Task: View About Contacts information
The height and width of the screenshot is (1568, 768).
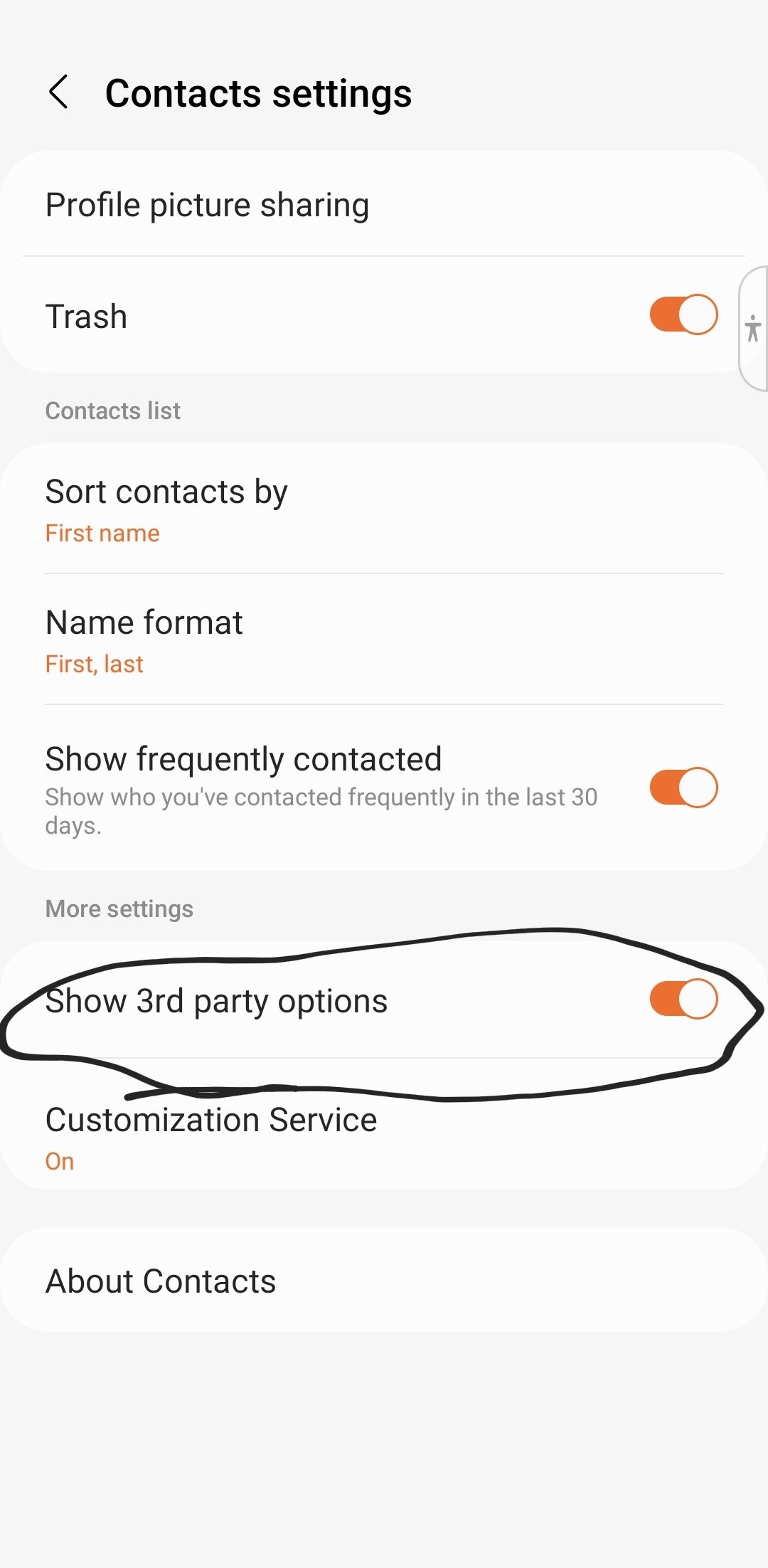Action: tap(160, 1281)
